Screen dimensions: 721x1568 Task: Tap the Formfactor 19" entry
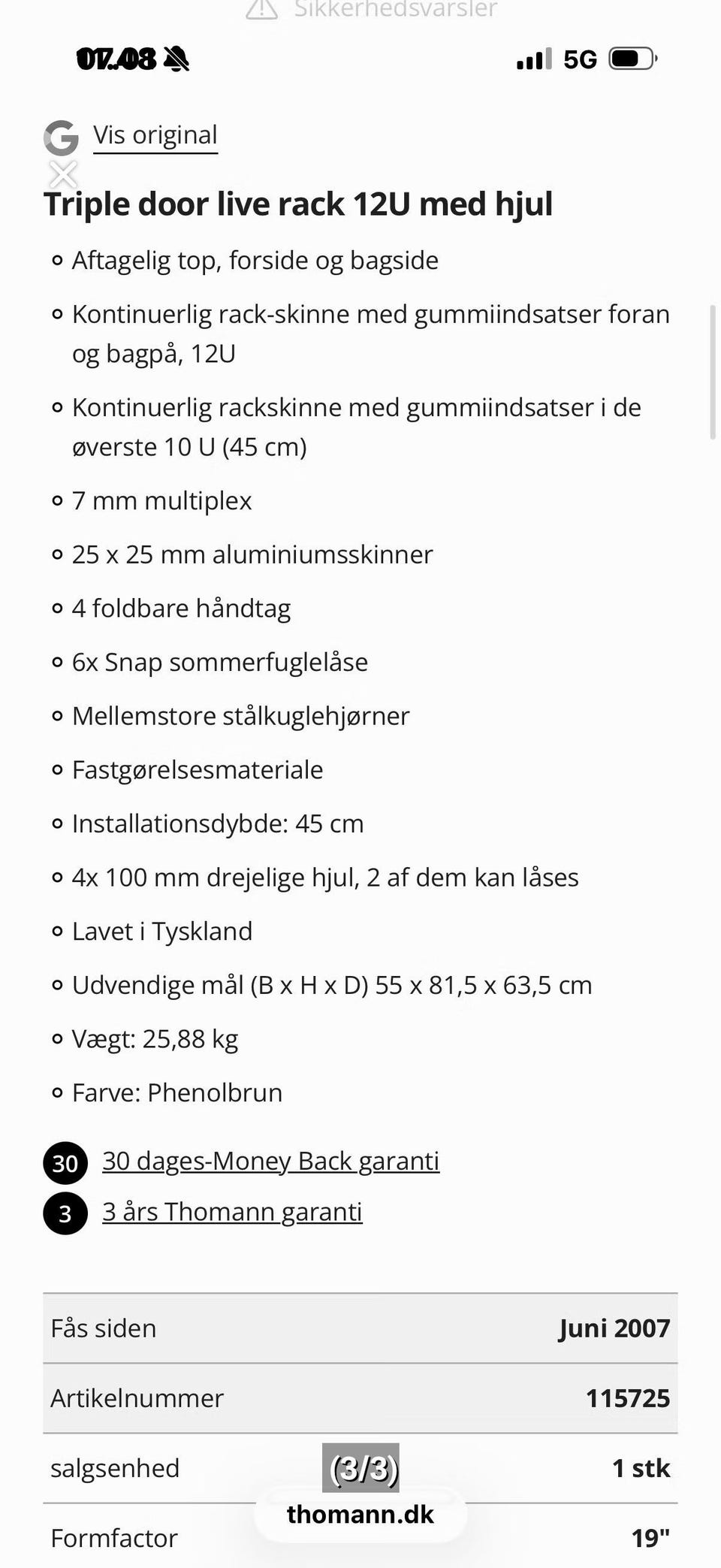click(360, 1539)
